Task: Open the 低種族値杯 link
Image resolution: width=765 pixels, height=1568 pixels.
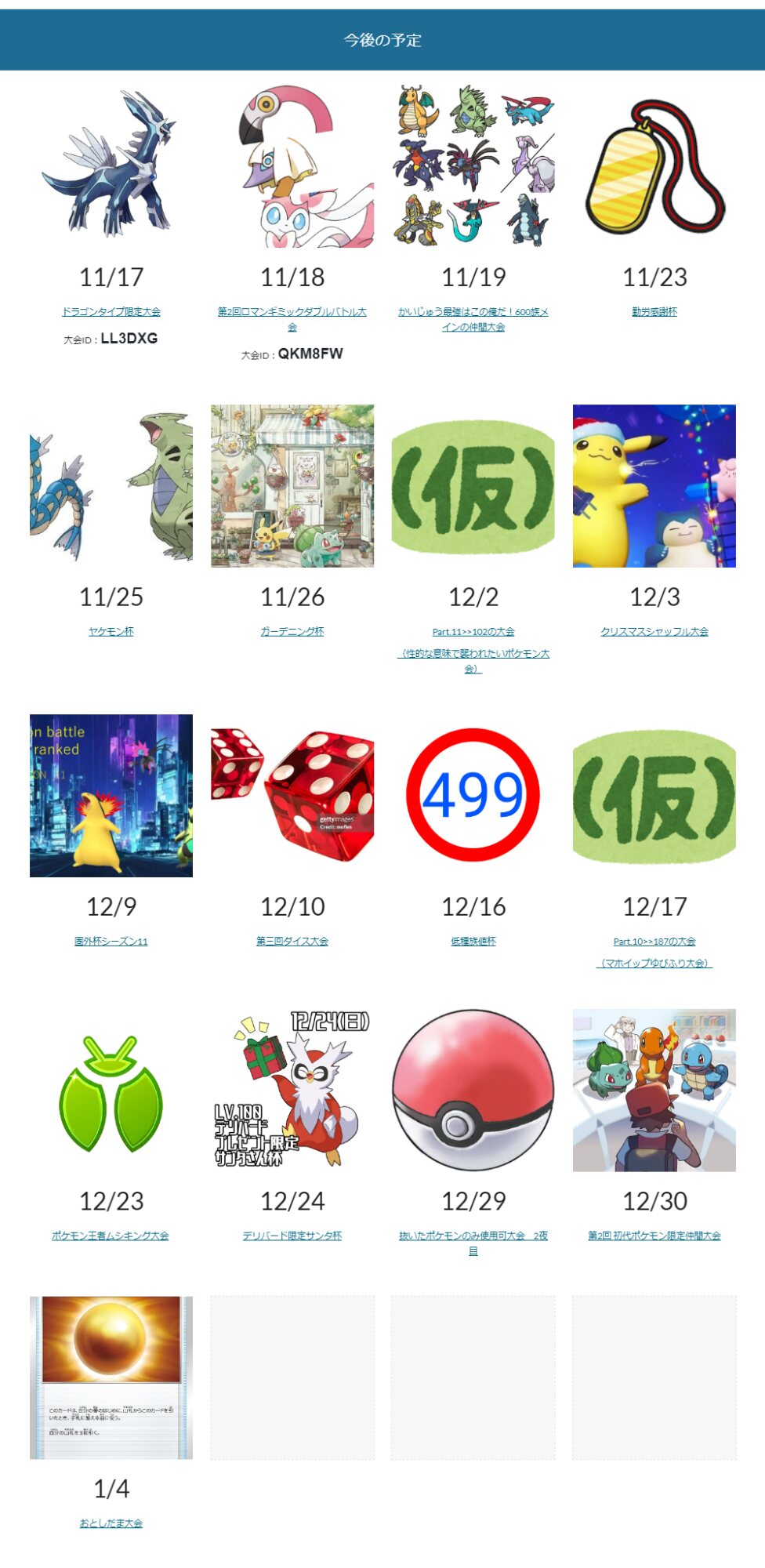Action: (x=473, y=941)
